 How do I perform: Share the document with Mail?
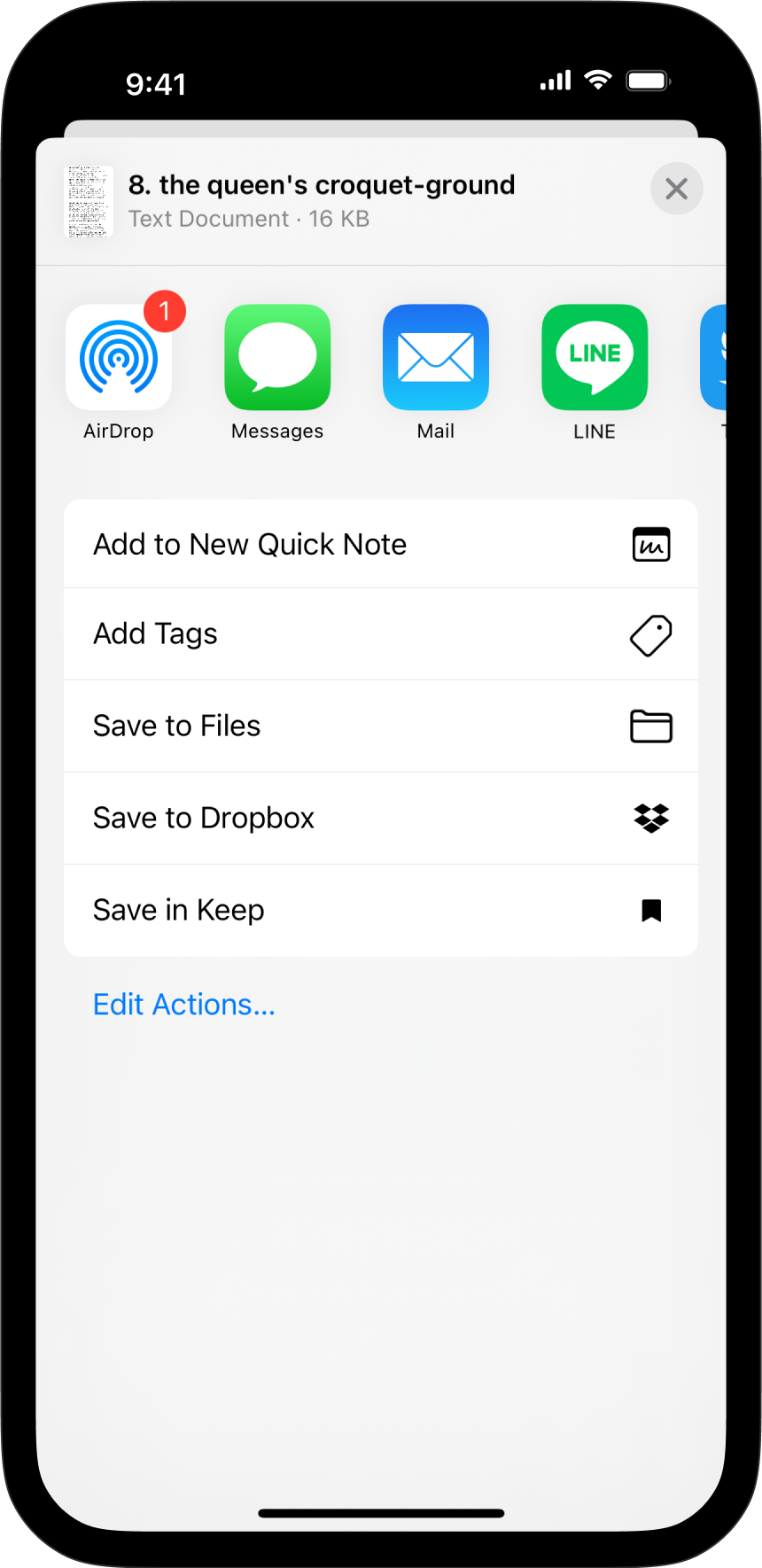tap(436, 358)
